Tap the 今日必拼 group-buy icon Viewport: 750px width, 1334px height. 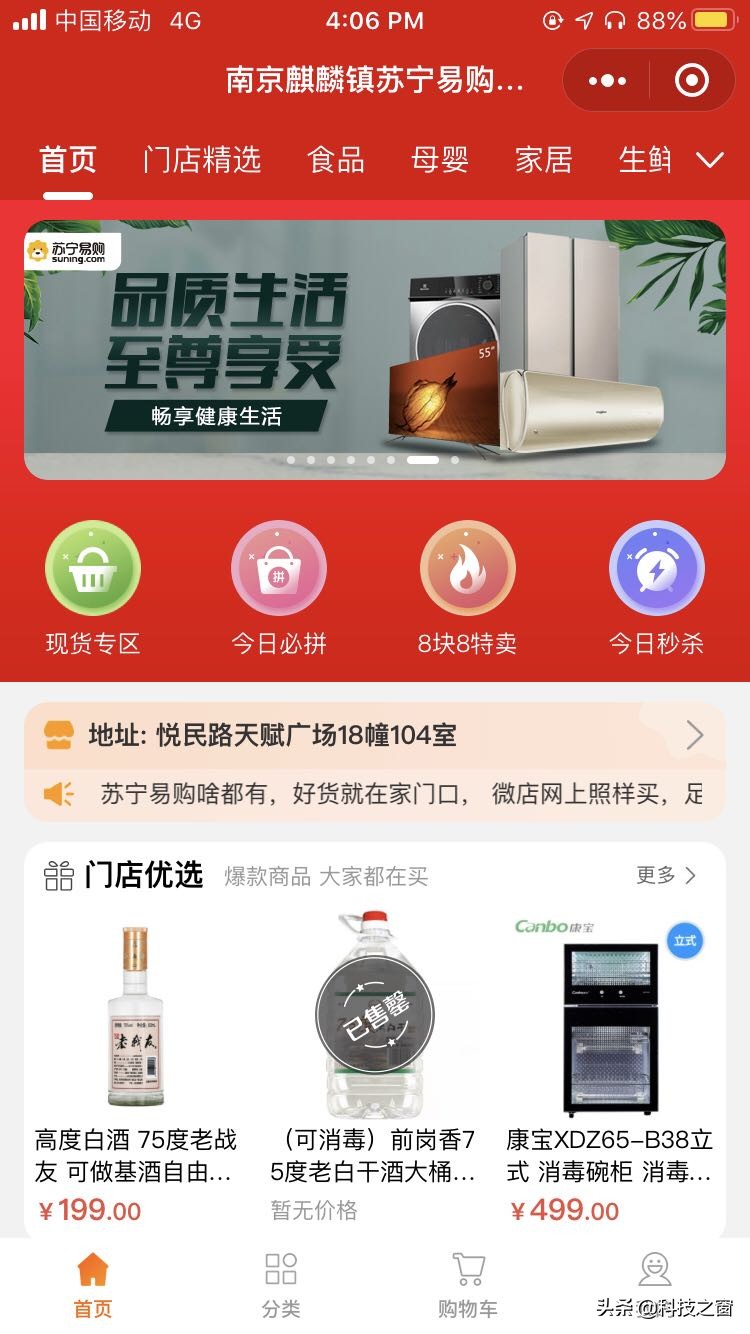pos(280,566)
